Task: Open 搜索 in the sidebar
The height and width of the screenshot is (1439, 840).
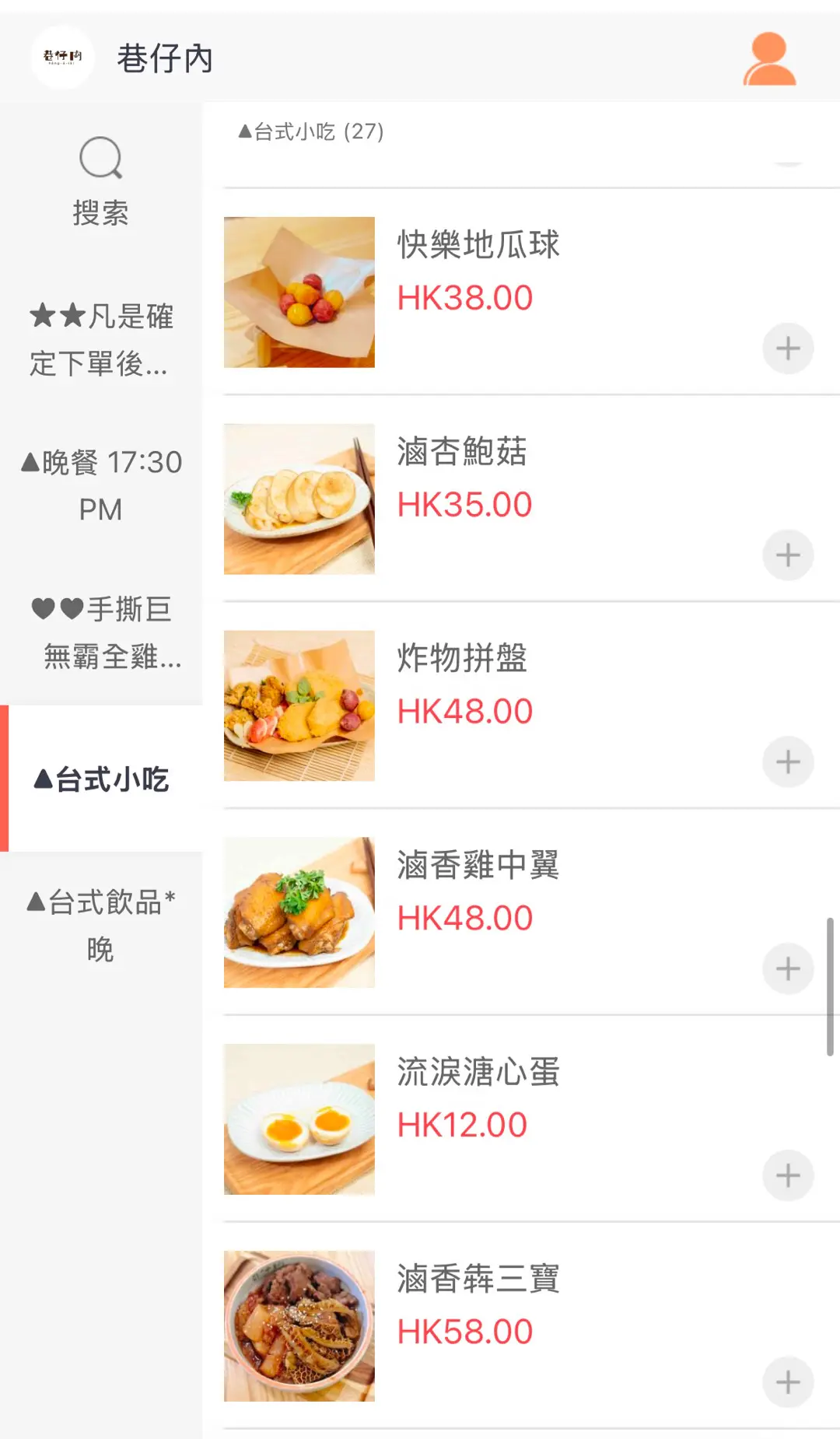Action: point(101,182)
